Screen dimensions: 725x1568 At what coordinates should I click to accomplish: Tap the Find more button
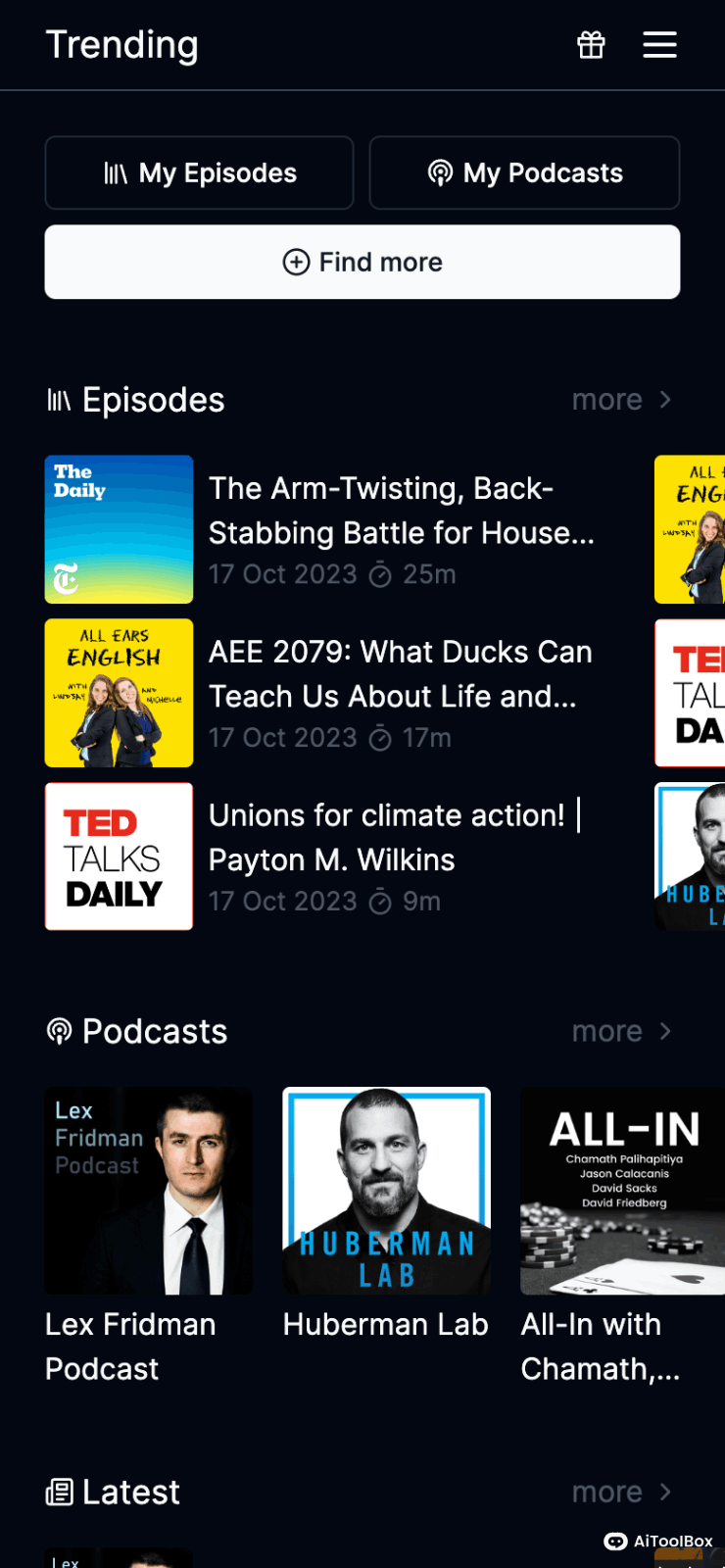click(x=362, y=263)
